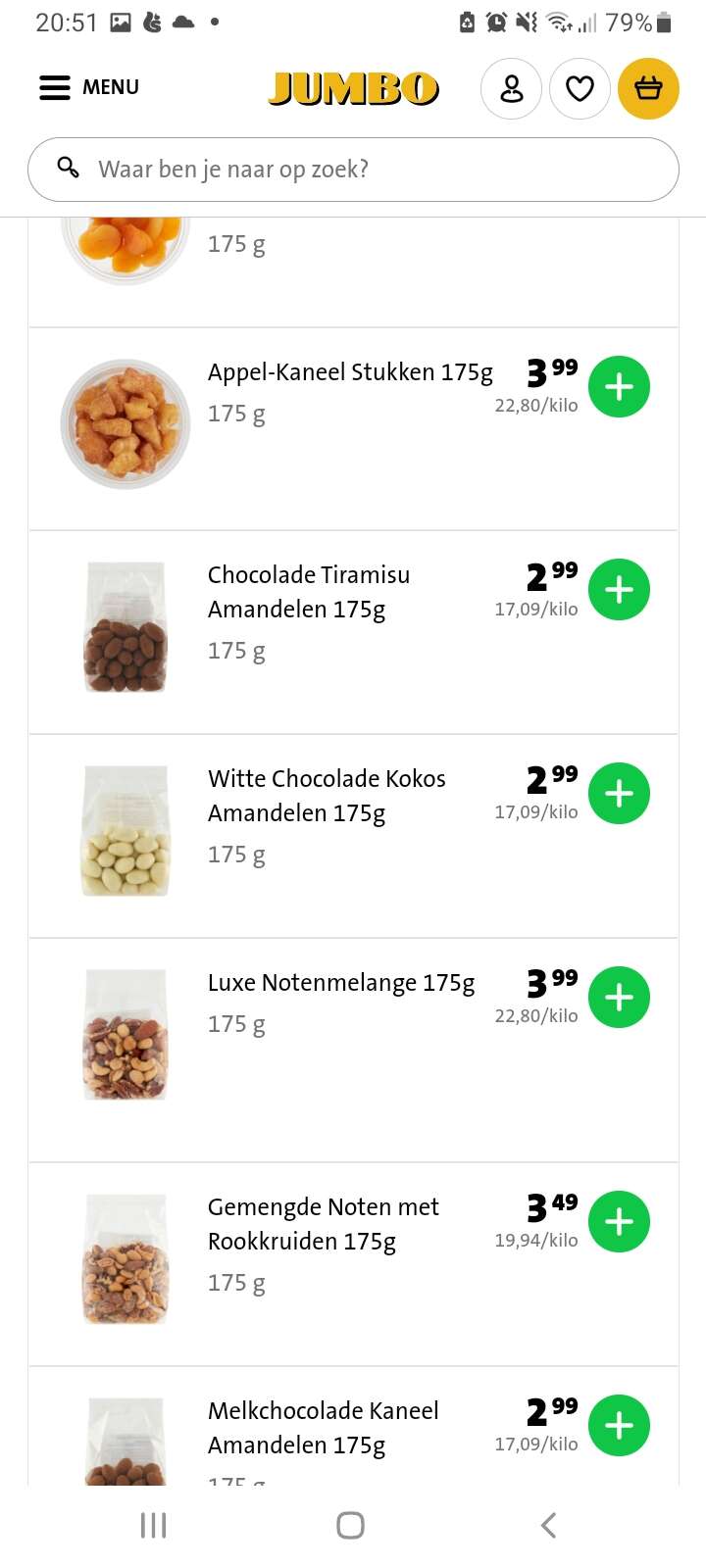Tap the search field 'Waar ben je naar op zoek?'

click(353, 170)
